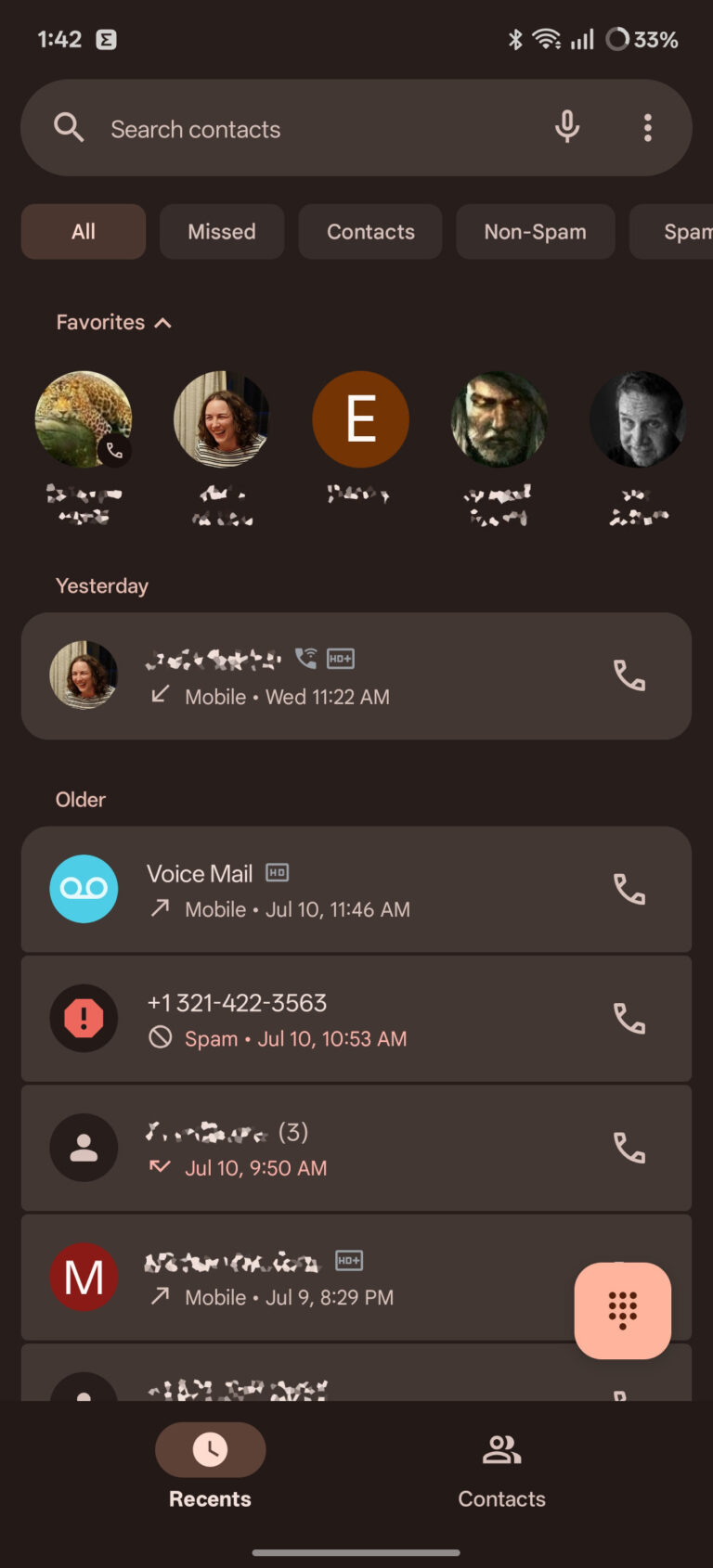Select the Missed filter chip
The image size is (713, 1568).
coord(222,231)
